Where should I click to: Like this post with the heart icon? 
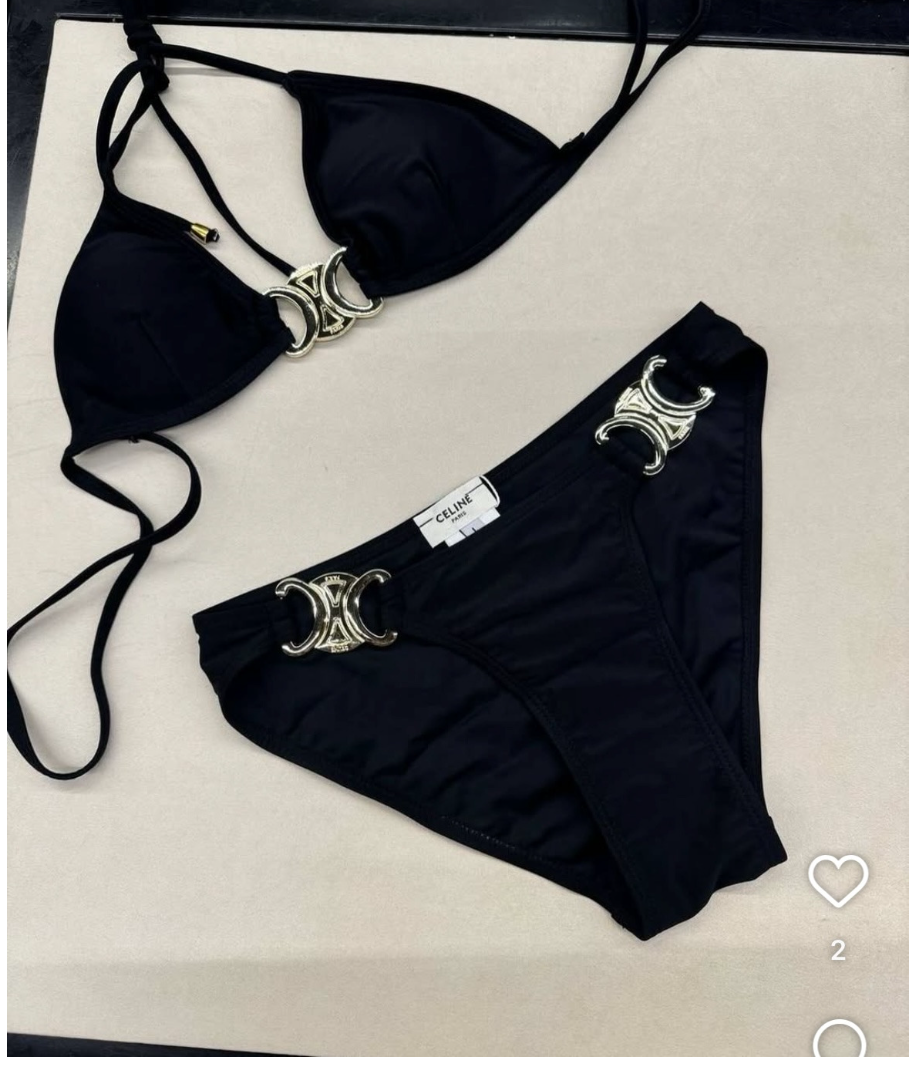[x=837, y=881]
